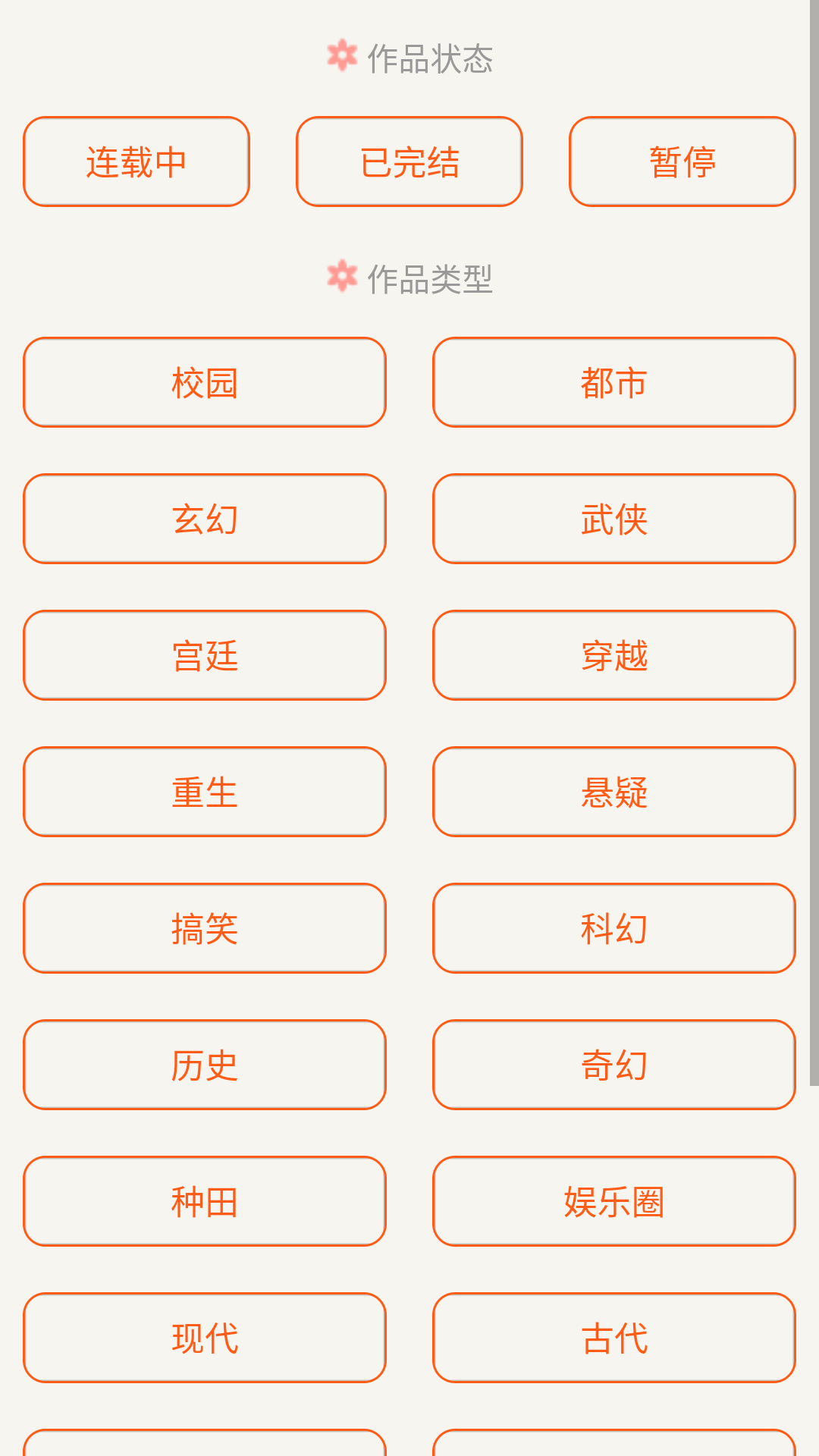Choose the 历史 category
The image size is (819, 1456).
tap(205, 1065)
